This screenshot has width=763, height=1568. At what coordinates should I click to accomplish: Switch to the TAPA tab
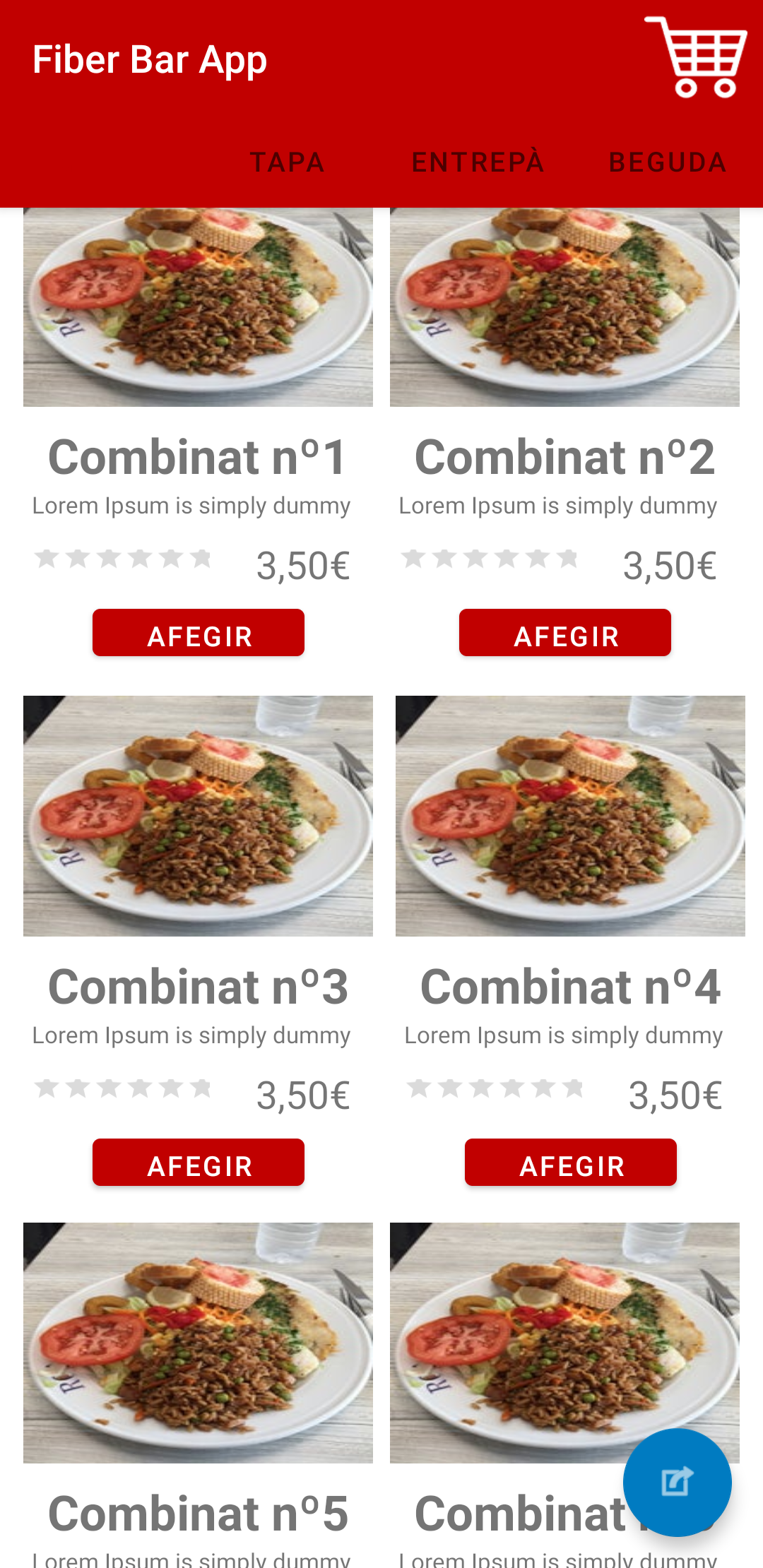(287, 162)
